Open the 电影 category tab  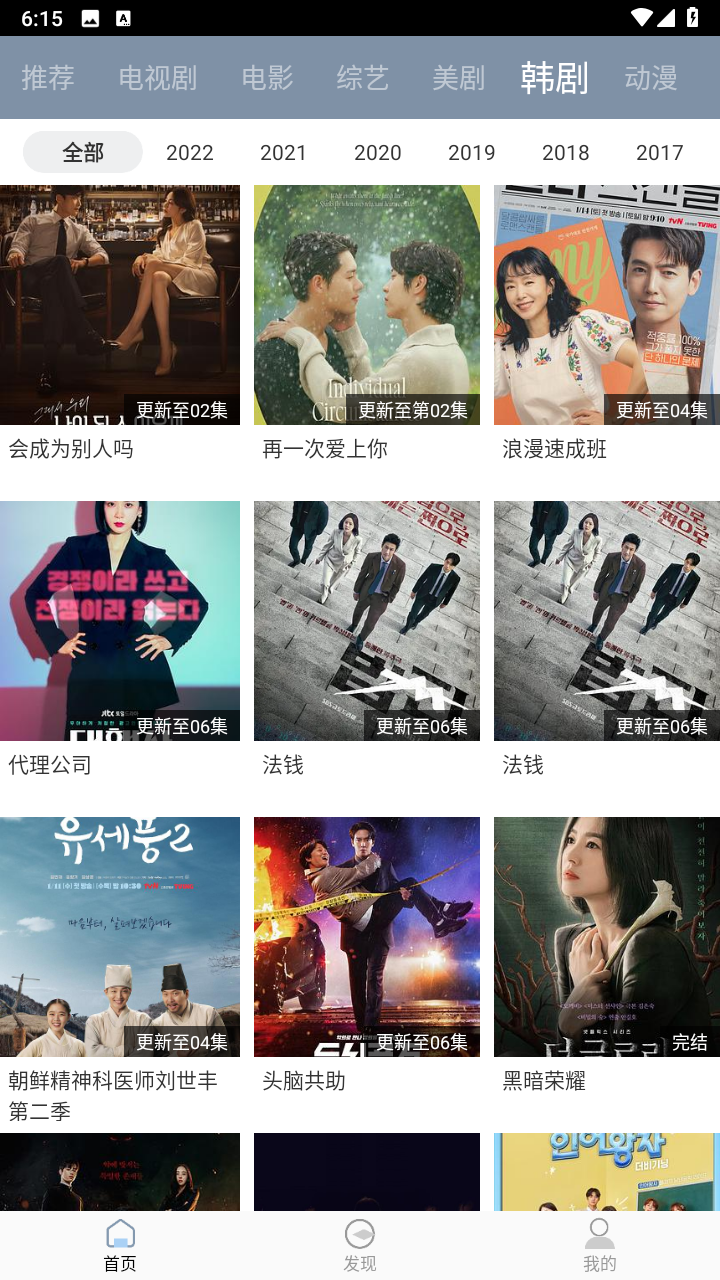pyautogui.click(x=267, y=78)
